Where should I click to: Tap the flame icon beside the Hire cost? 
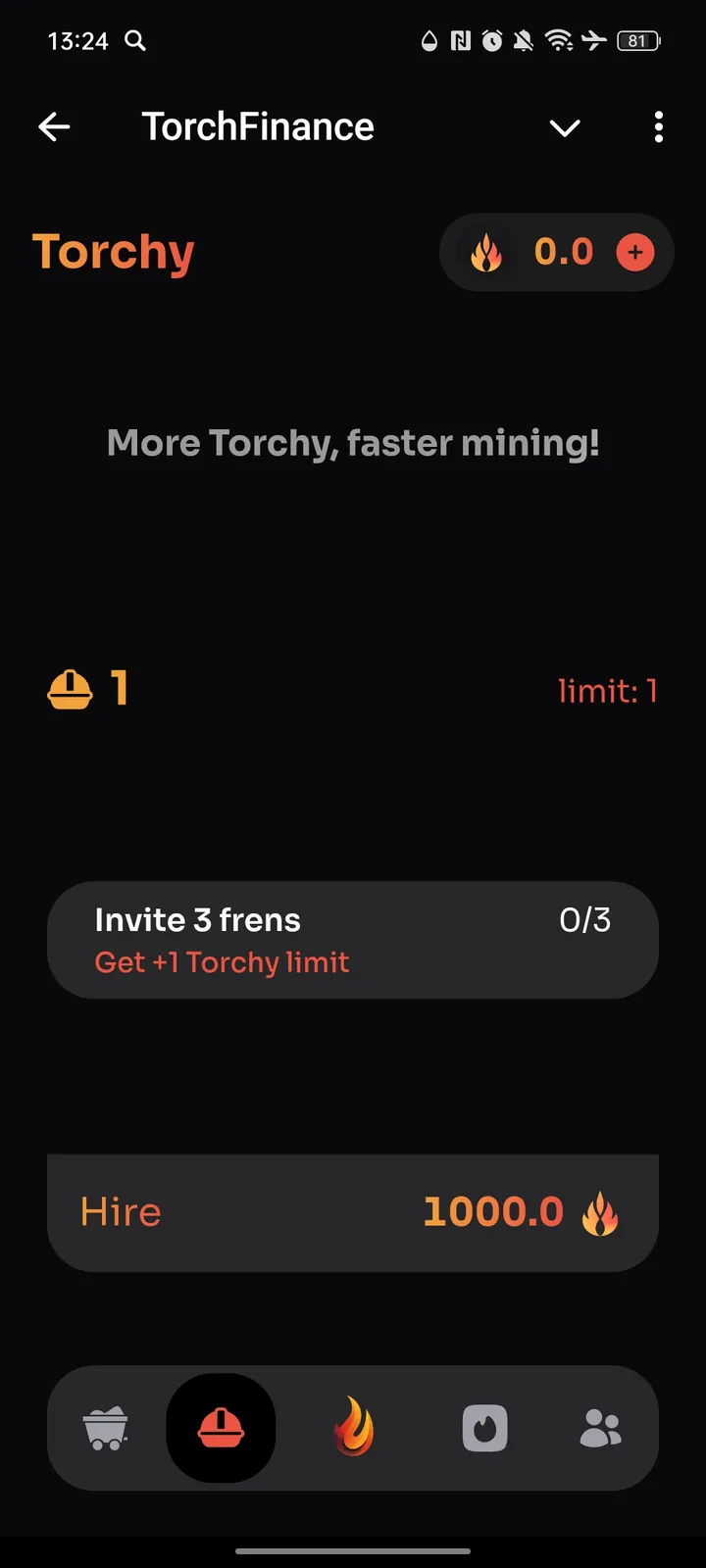(600, 1212)
